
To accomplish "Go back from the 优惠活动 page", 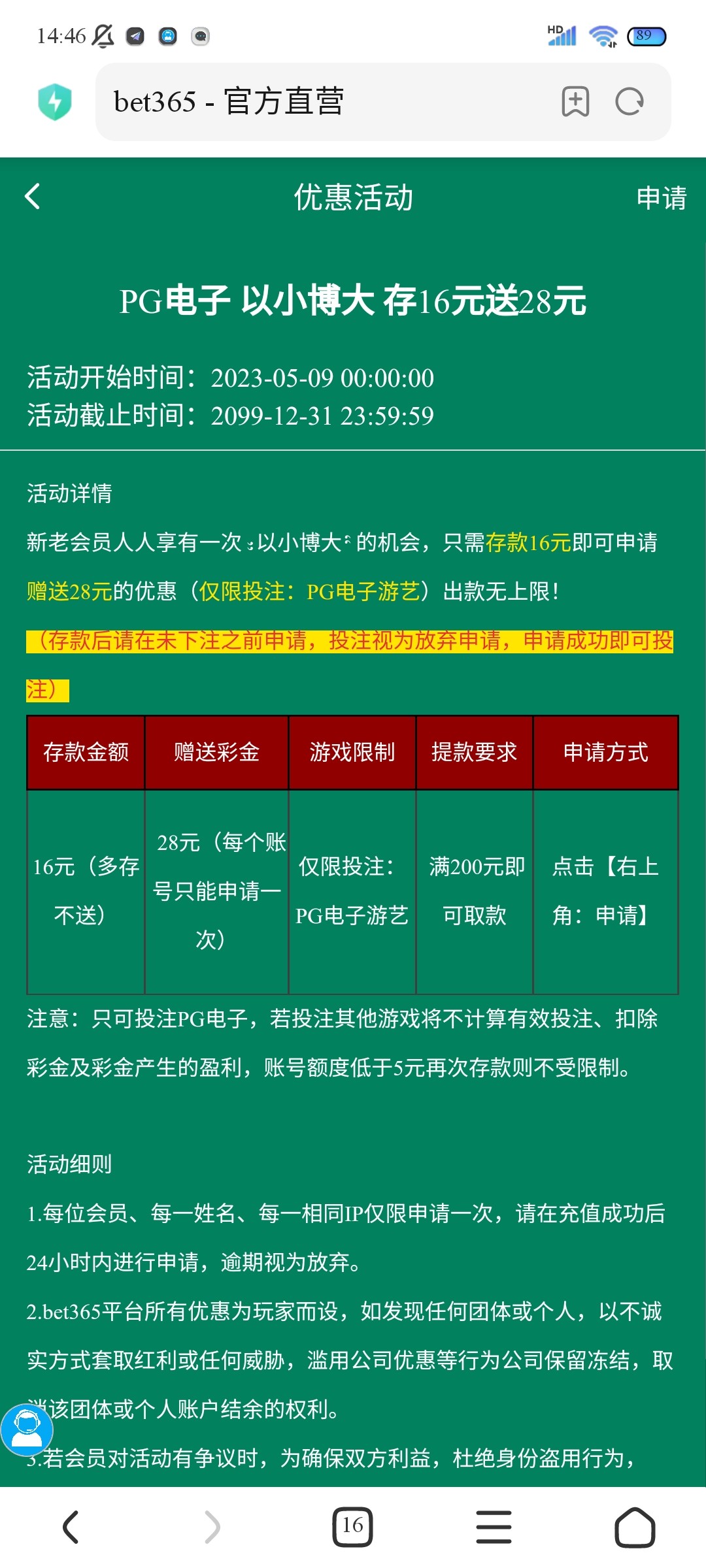I will coord(33,196).
